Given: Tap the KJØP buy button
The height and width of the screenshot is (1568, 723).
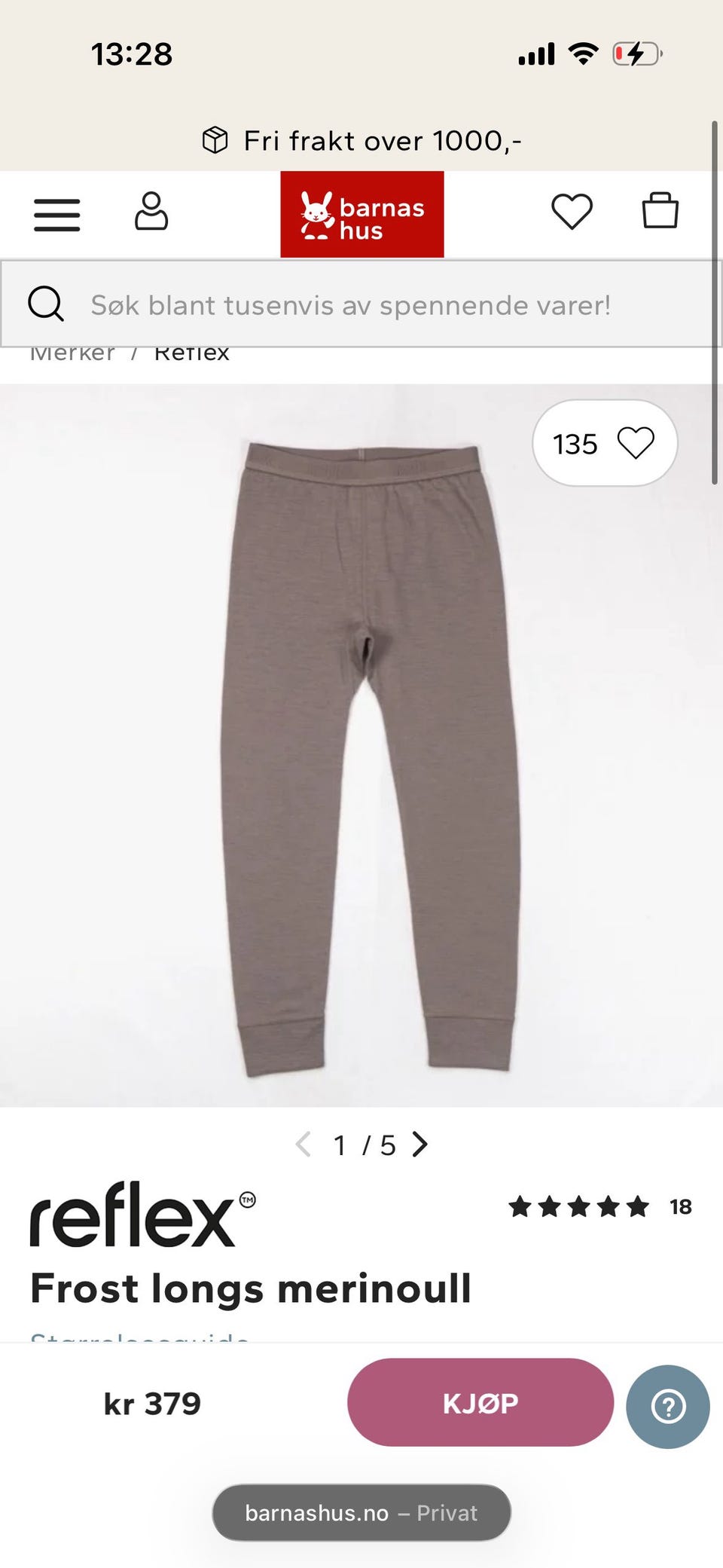Looking at the screenshot, I should pyautogui.click(x=480, y=1403).
